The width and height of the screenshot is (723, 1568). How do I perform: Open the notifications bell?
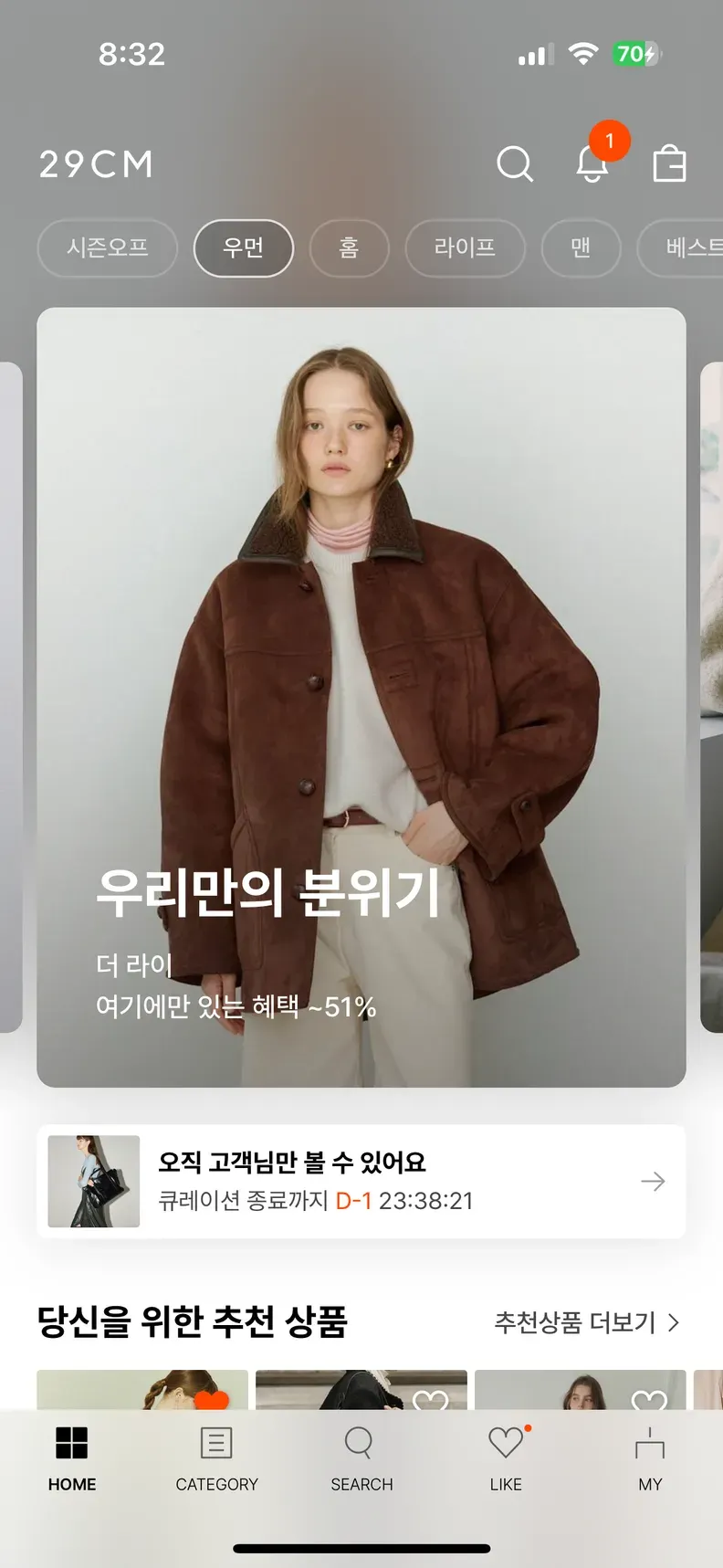[x=592, y=164]
